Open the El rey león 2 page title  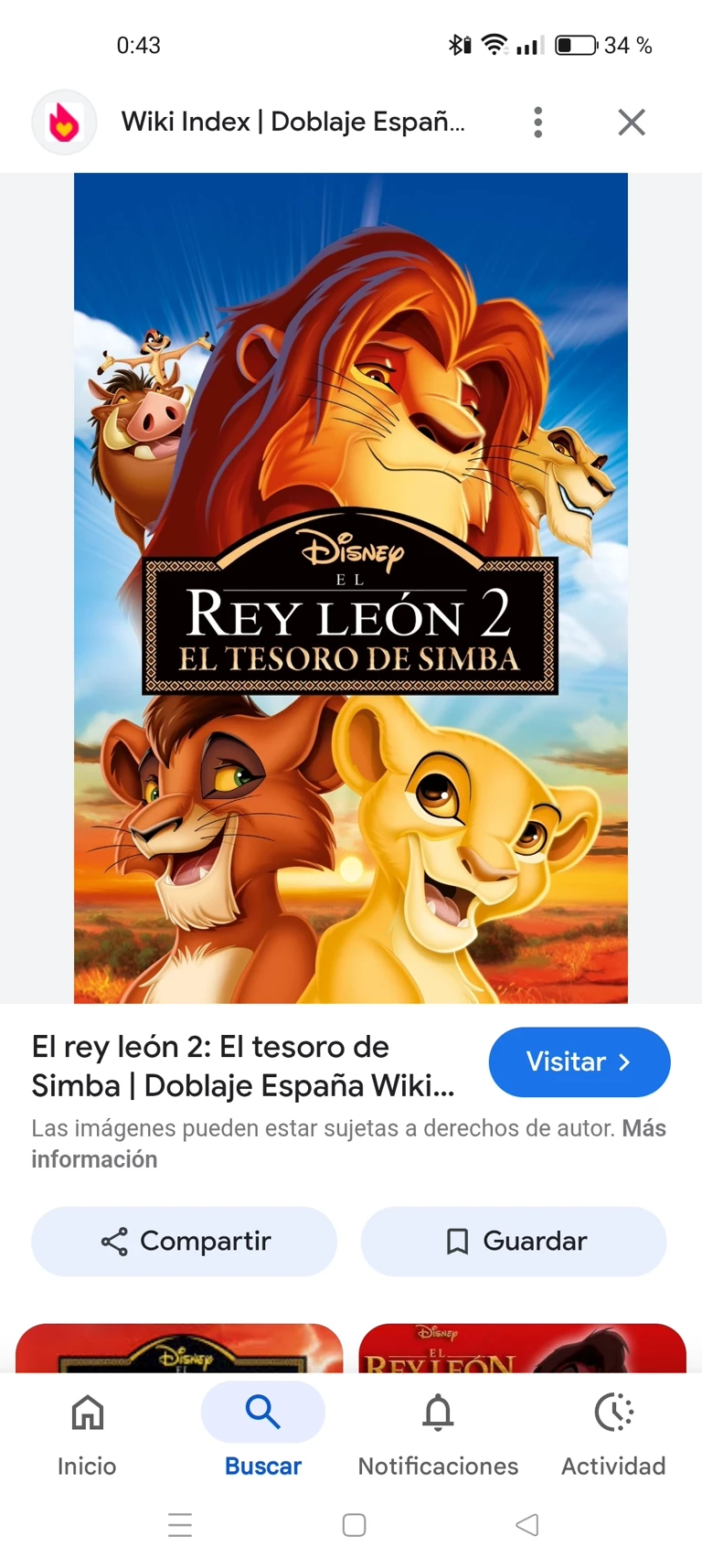pos(243,1066)
